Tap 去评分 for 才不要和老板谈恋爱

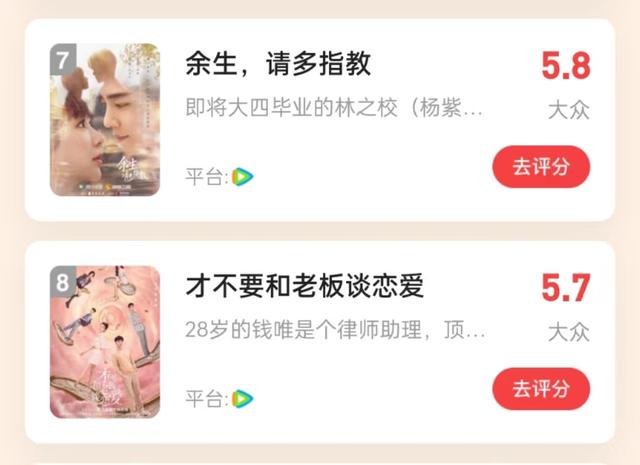(541, 388)
